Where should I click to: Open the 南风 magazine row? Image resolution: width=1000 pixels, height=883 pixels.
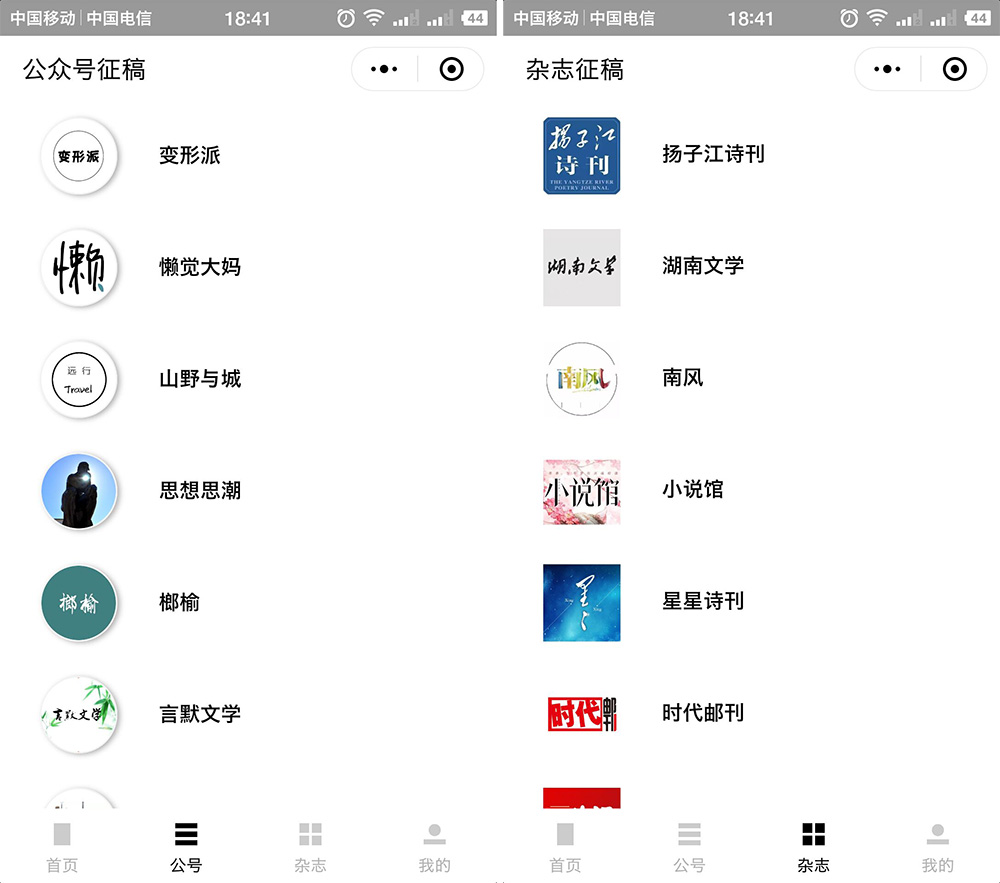coord(682,378)
